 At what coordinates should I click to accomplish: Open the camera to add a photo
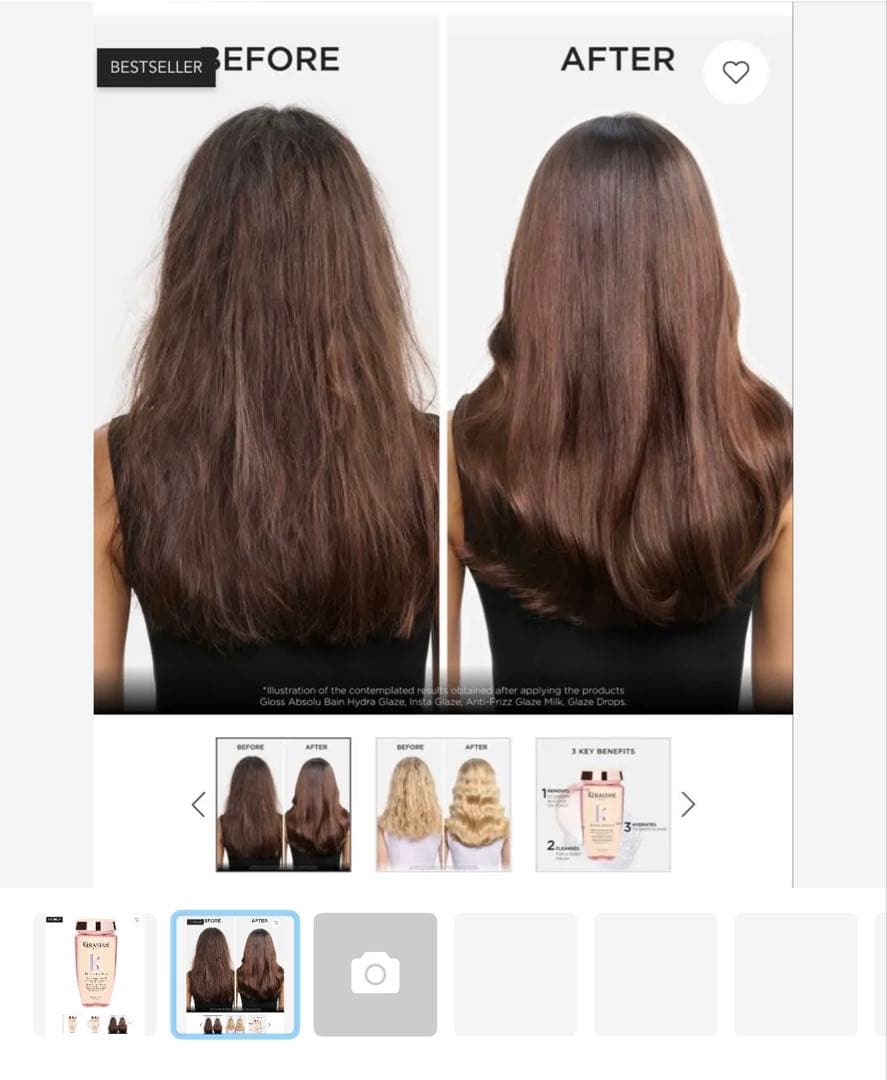click(x=375, y=974)
